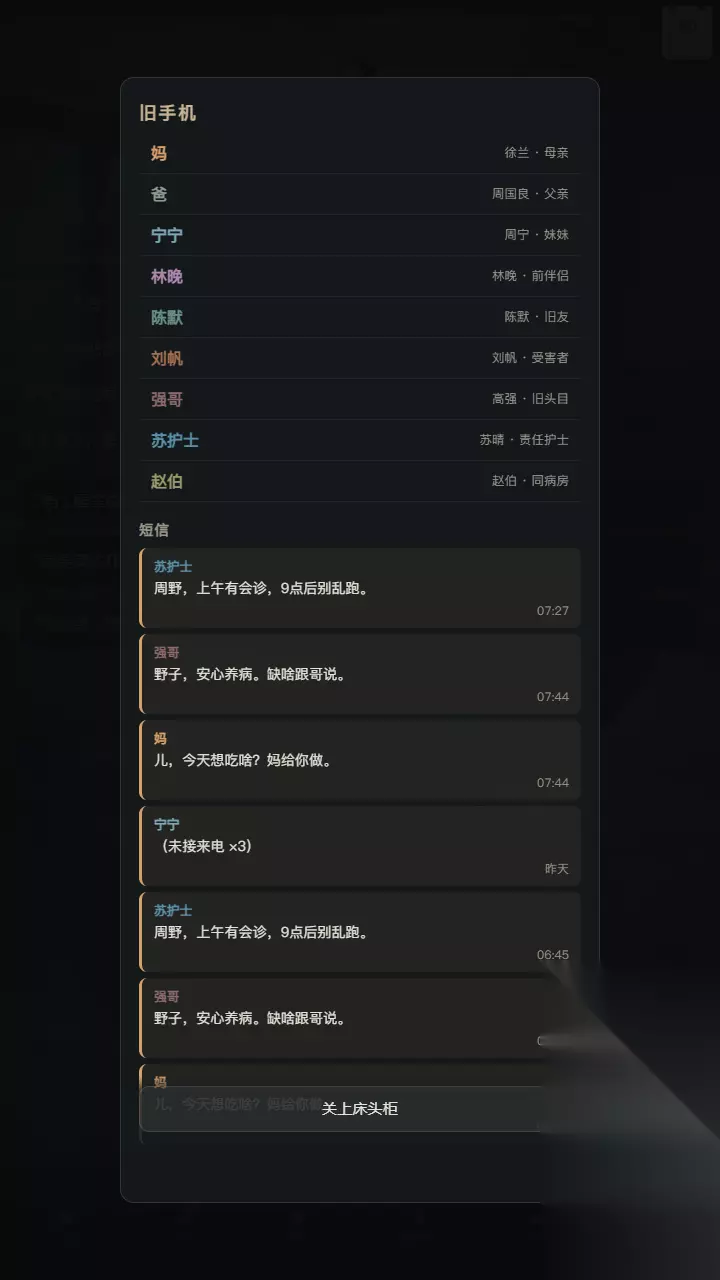Screen dimensions: 720x1280
Task: Open the contact 苏护士
Action: tap(360, 440)
